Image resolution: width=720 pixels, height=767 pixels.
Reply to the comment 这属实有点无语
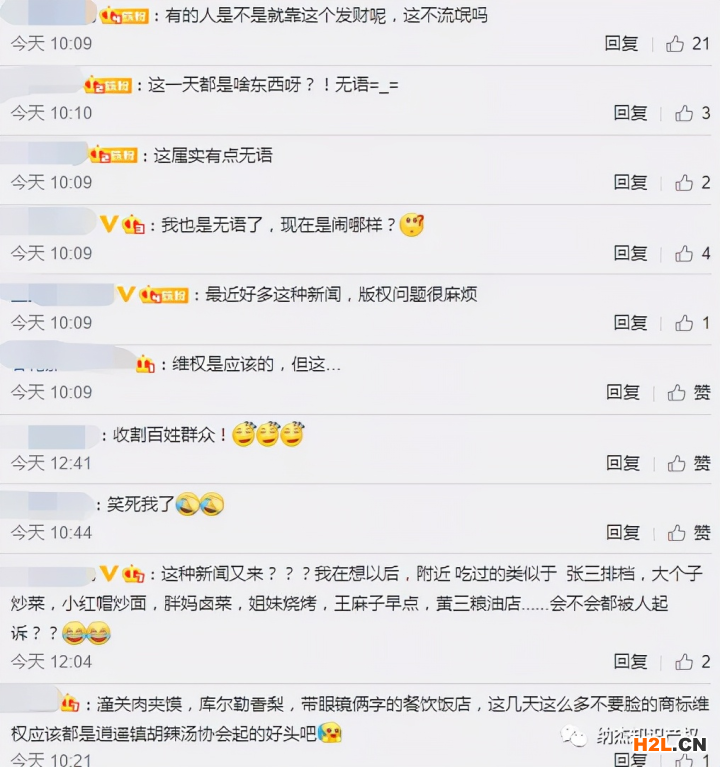[x=630, y=183]
